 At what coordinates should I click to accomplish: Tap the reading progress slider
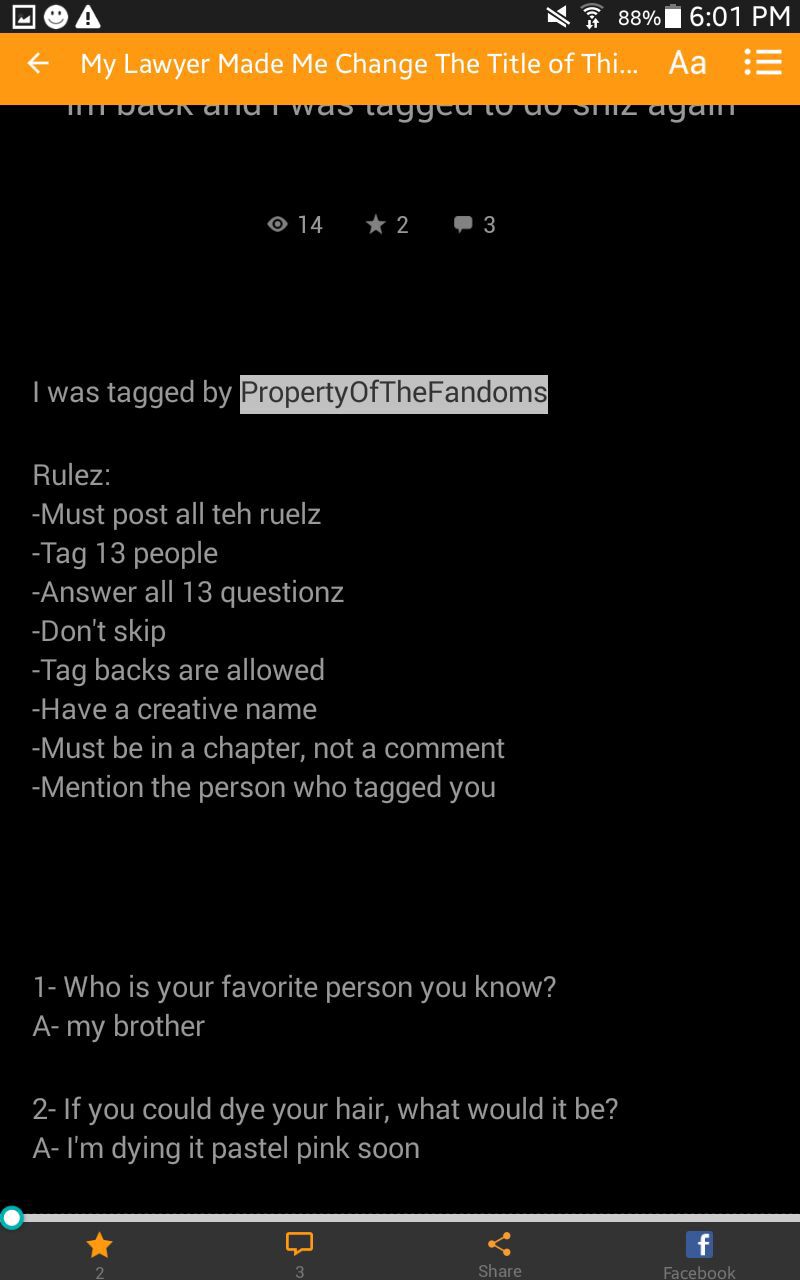pos(400,1218)
